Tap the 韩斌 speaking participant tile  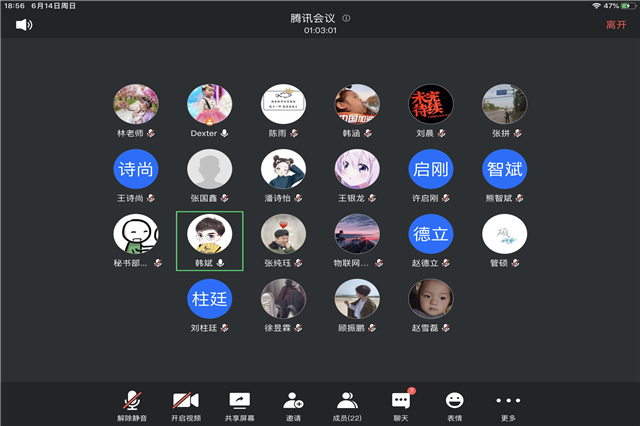tap(210, 240)
